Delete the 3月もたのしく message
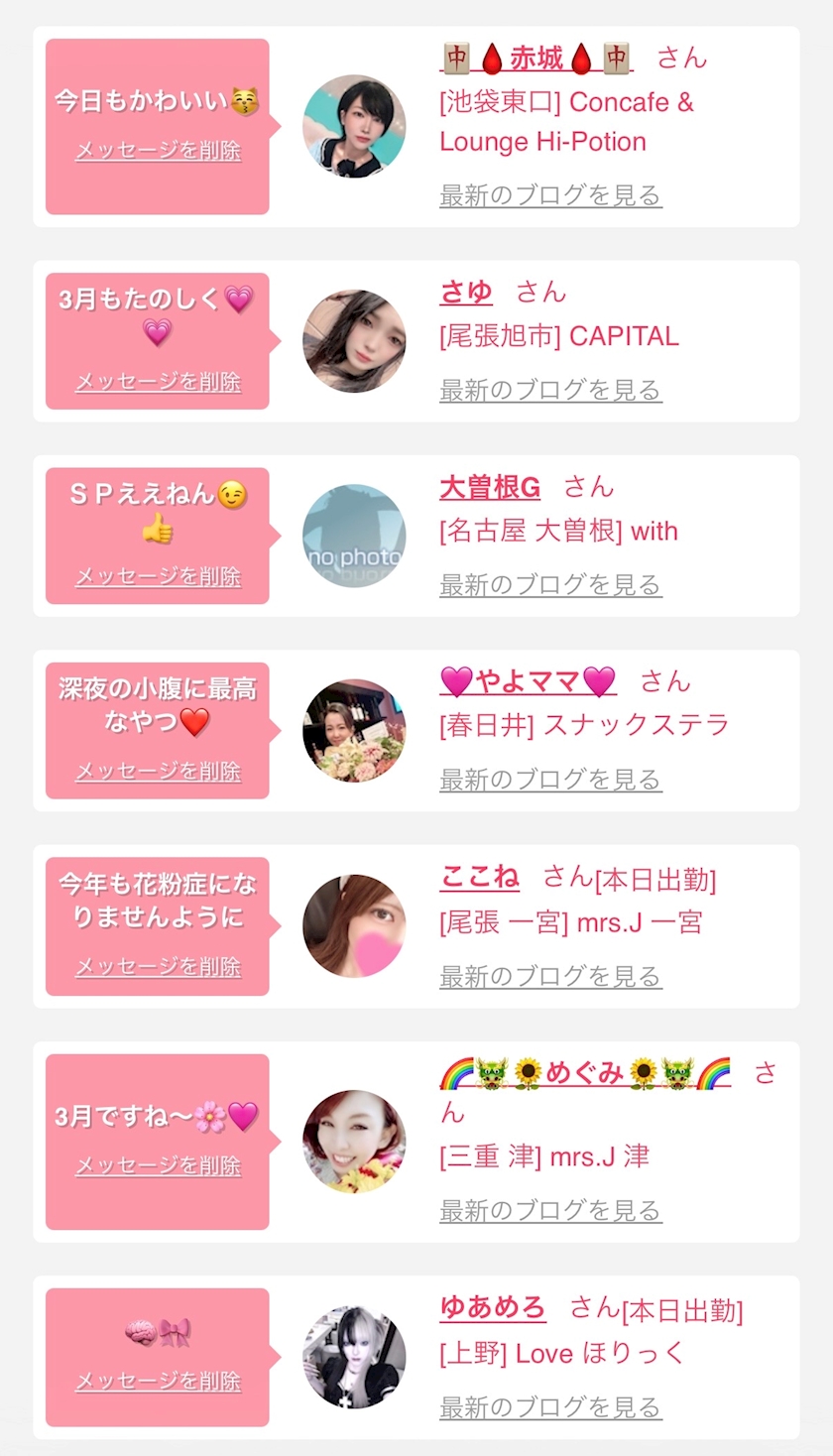Viewport: 833px width, 1456px height. tap(158, 382)
